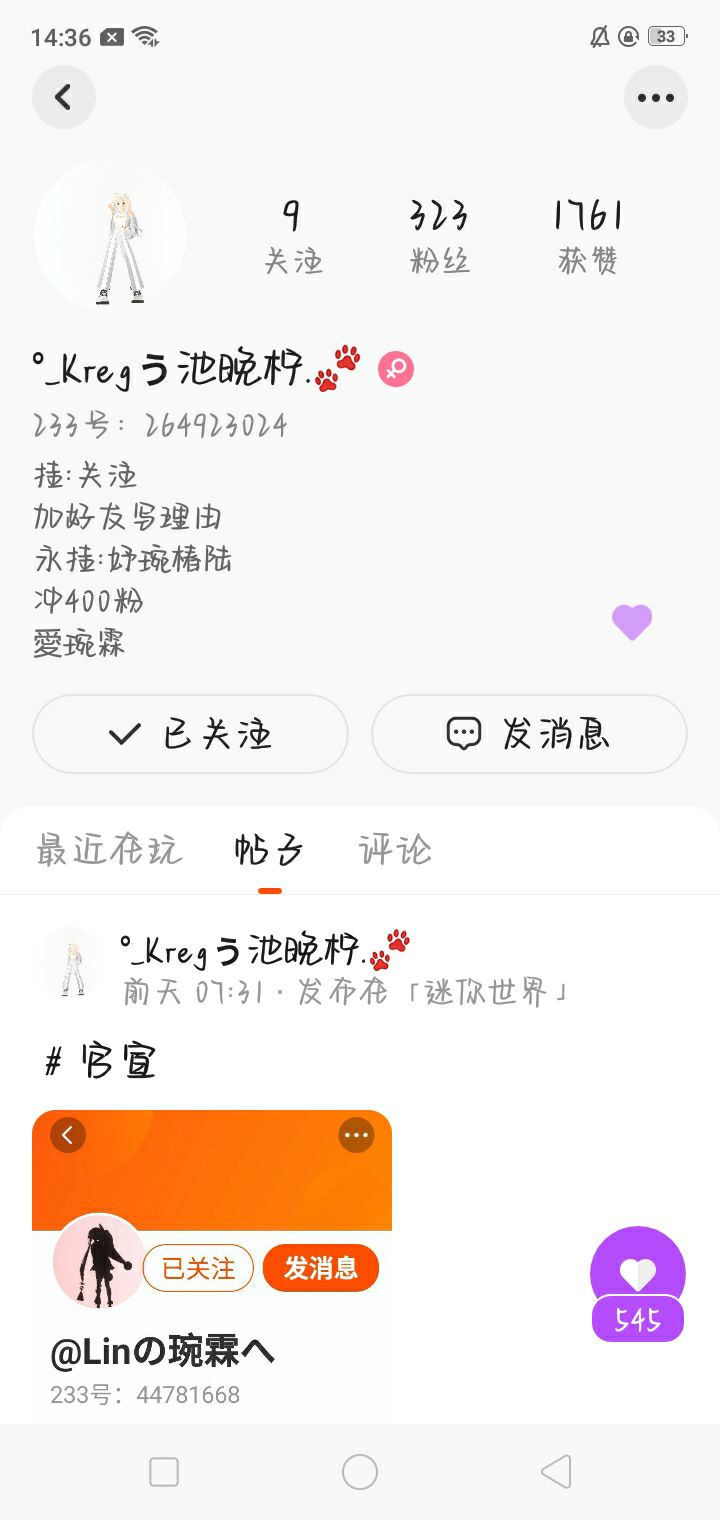Open the three-dot overflow menu
The height and width of the screenshot is (1520, 720).
click(x=655, y=98)
